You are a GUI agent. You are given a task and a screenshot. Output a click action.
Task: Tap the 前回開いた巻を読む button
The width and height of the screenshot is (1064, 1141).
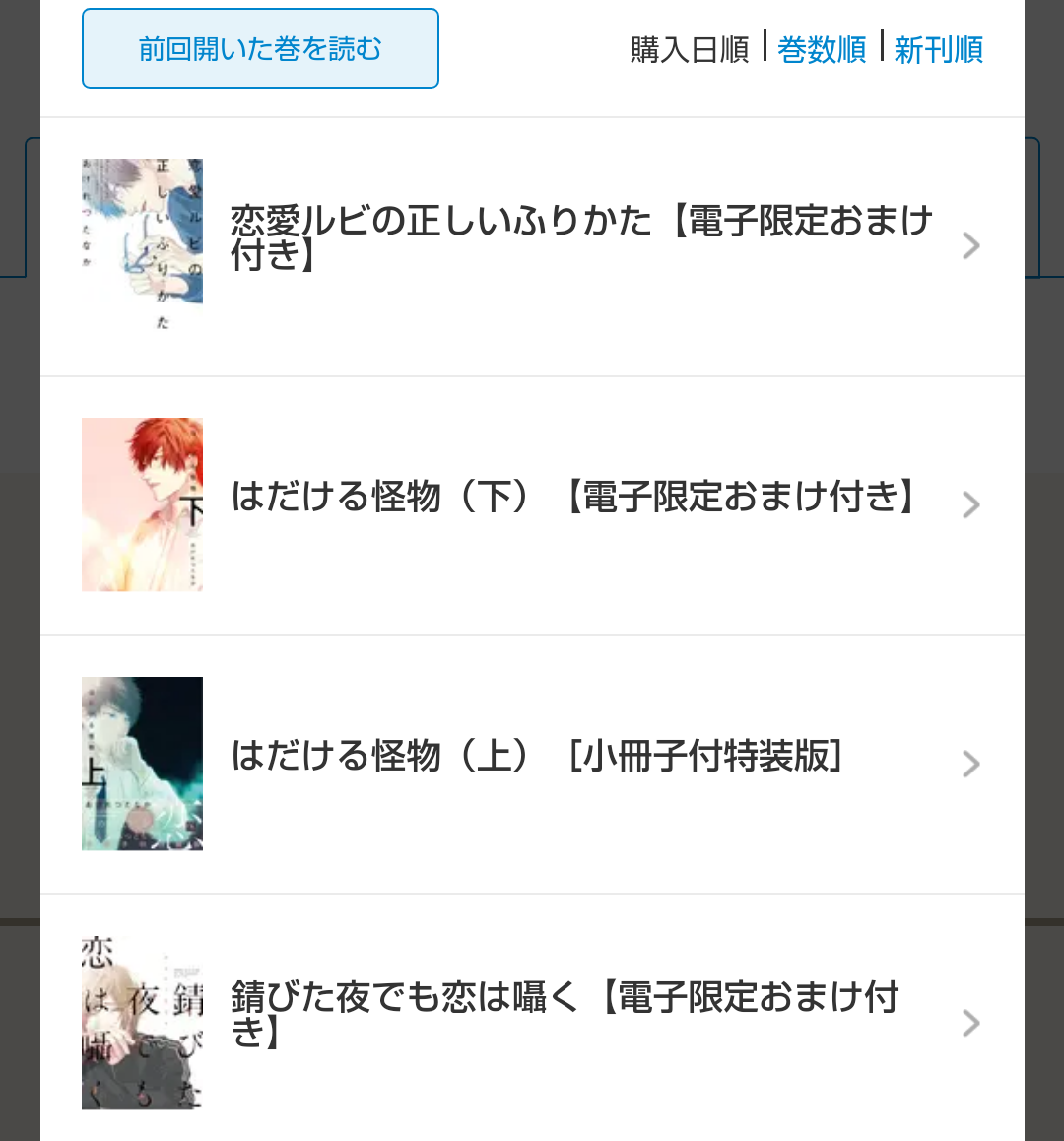coord(260,48)
